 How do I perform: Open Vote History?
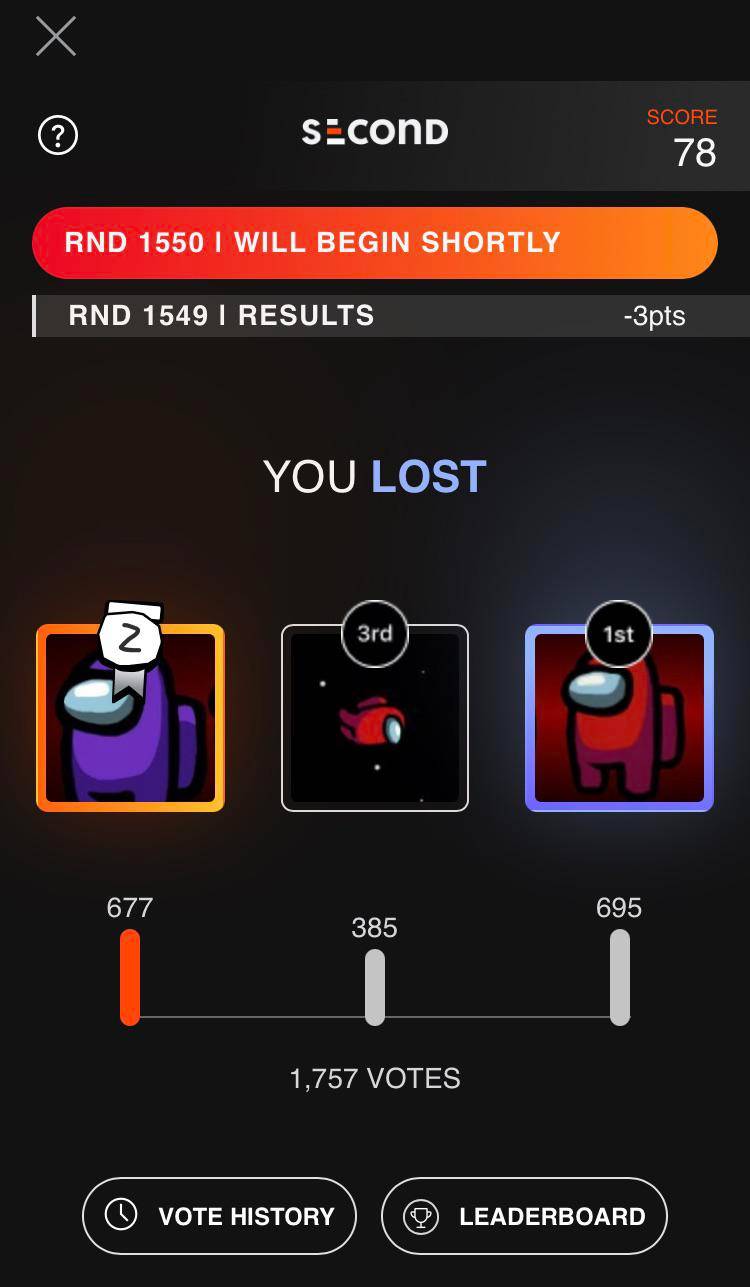click(219, 1216)
